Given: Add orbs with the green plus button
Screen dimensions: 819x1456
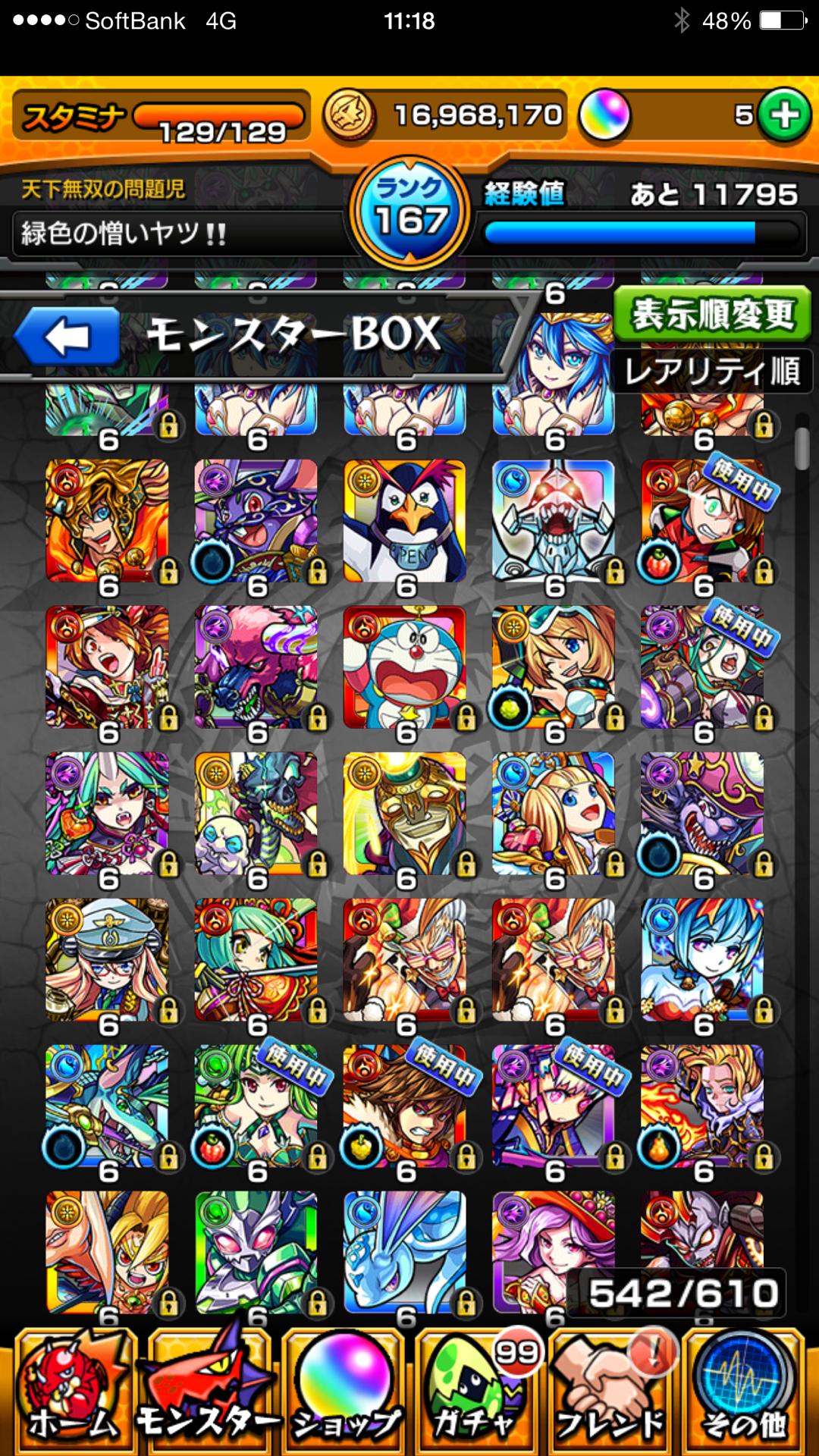Looking at the screenshot, I should 784,115.
